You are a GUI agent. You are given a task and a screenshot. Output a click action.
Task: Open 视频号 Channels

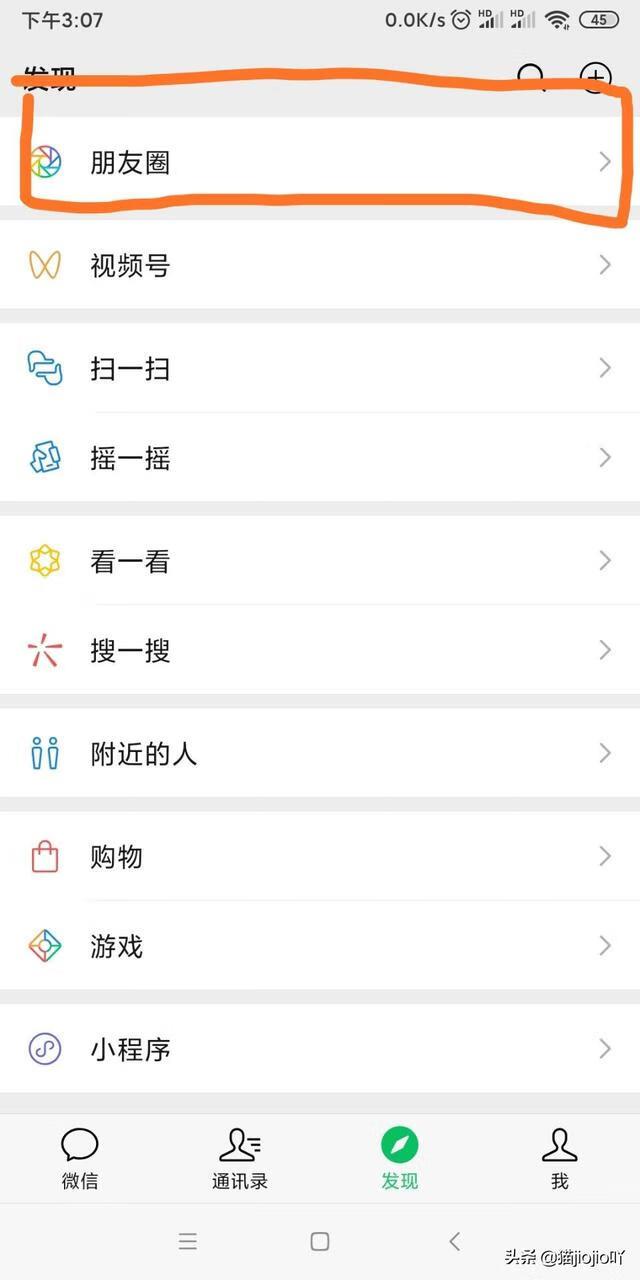(x=320, y=265)
